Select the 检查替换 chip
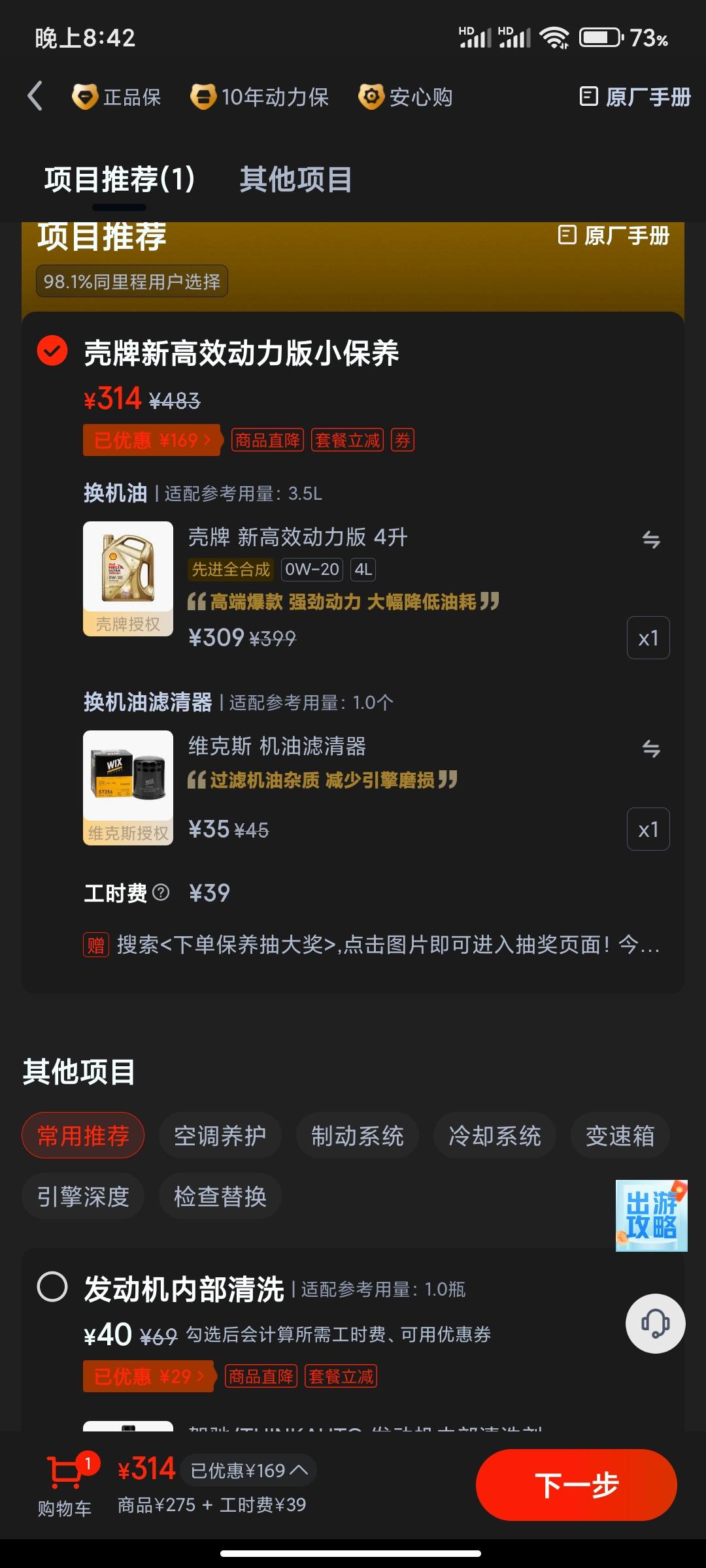 220,1196
